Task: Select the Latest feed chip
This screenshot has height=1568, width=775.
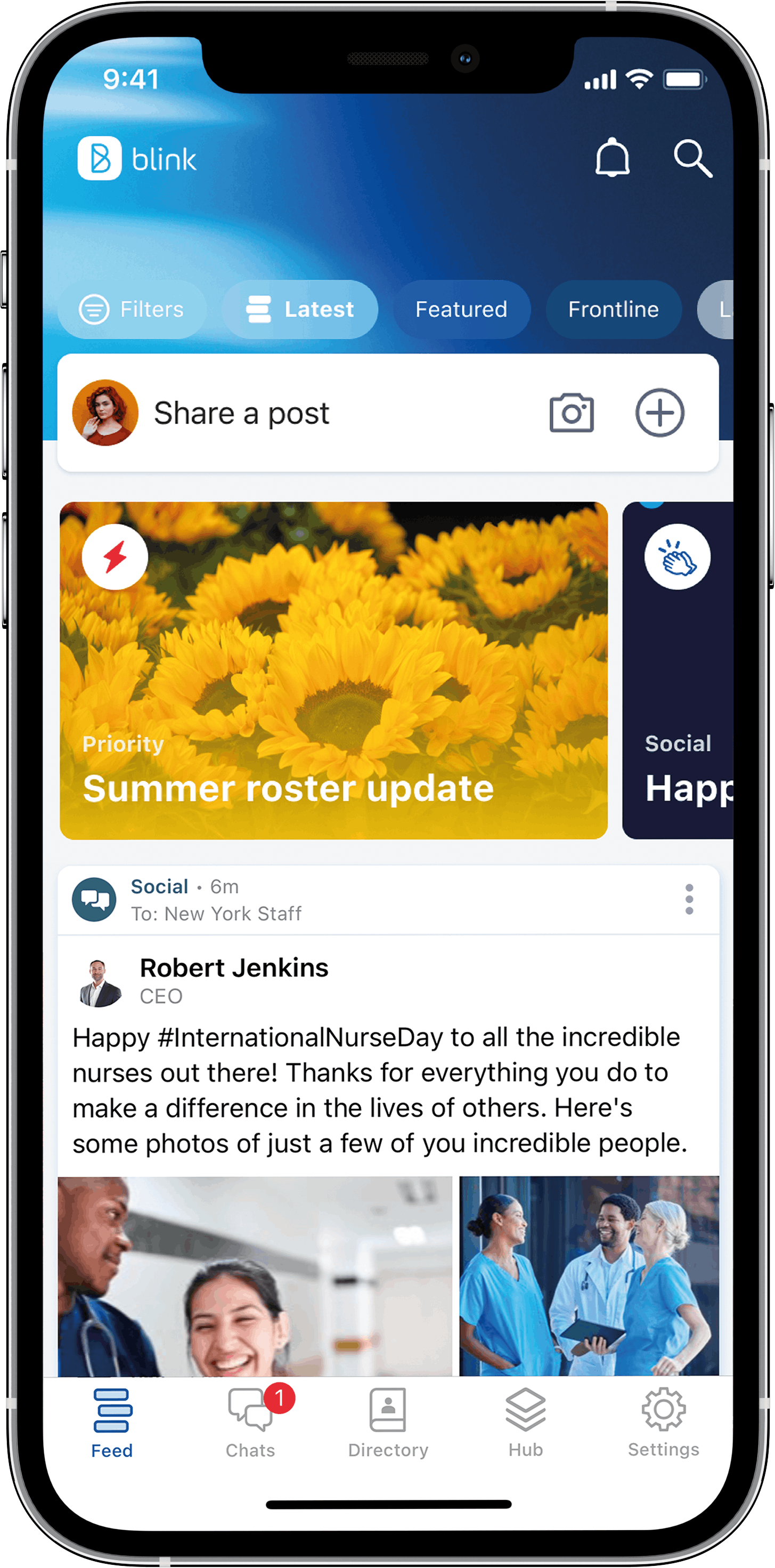Action: pyautogui.click(x=300, y=309)
